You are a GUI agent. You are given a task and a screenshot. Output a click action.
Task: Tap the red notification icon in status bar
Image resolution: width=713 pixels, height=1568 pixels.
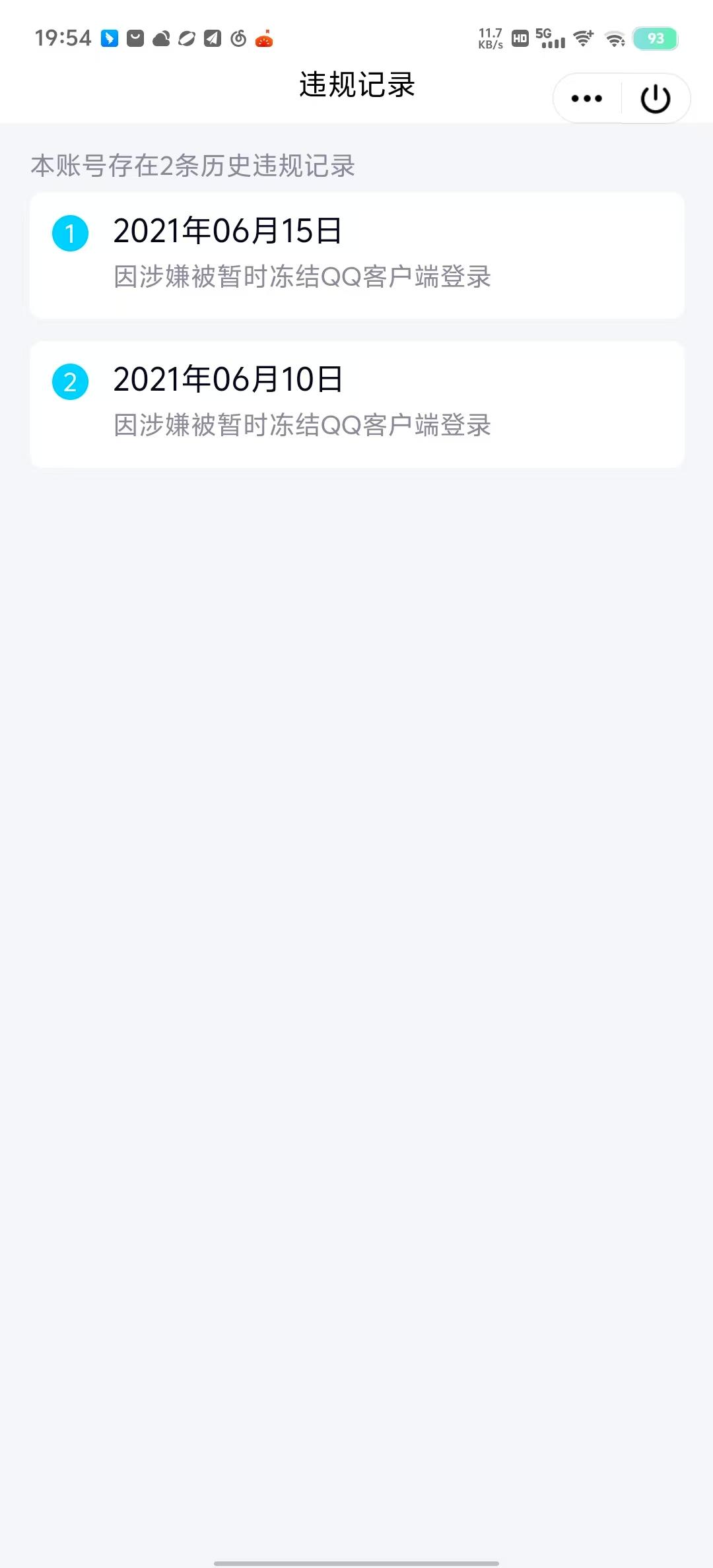[x=265, y=38]
